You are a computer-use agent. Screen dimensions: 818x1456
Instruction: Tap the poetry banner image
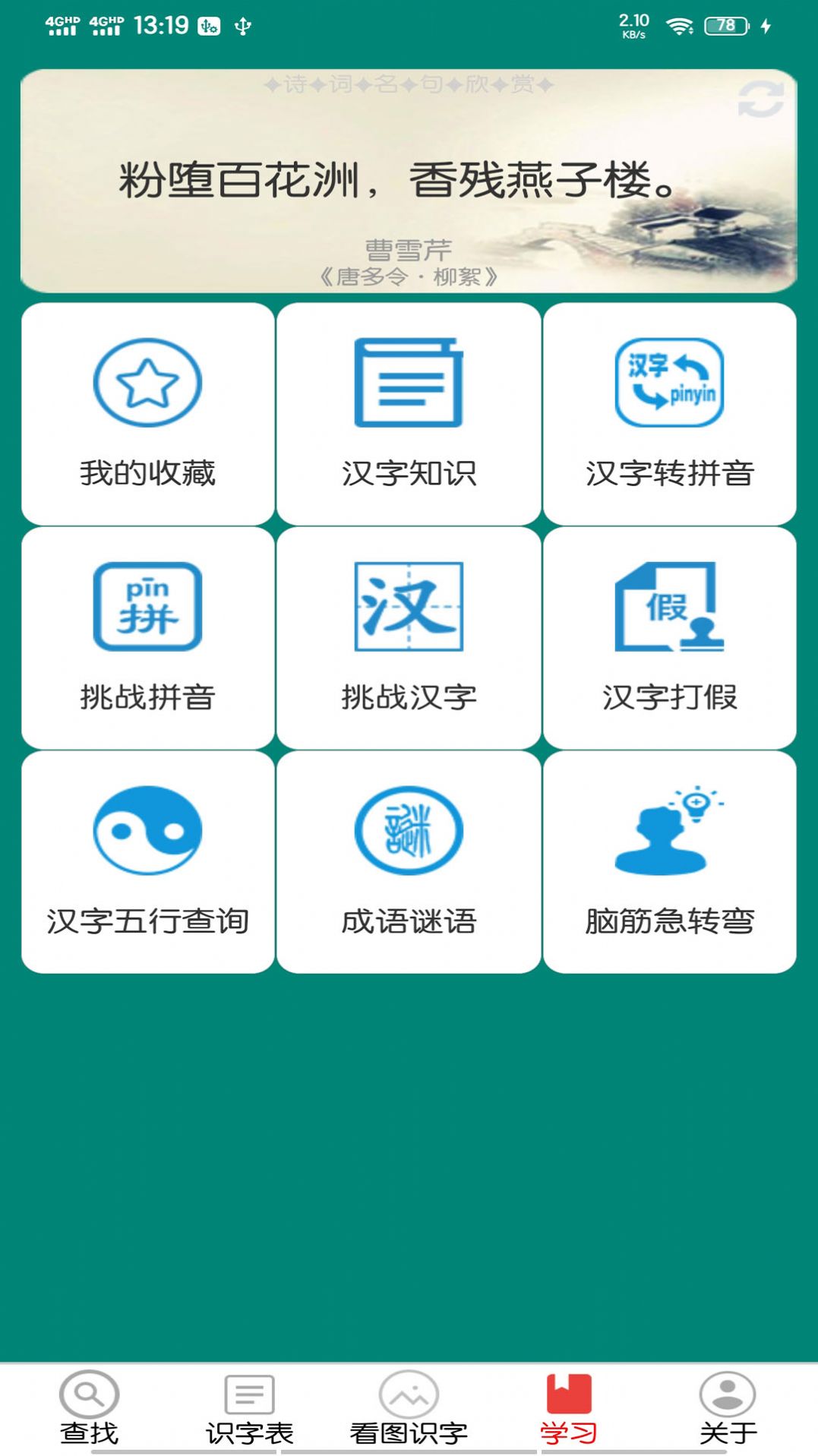click(x=409, y=182)
